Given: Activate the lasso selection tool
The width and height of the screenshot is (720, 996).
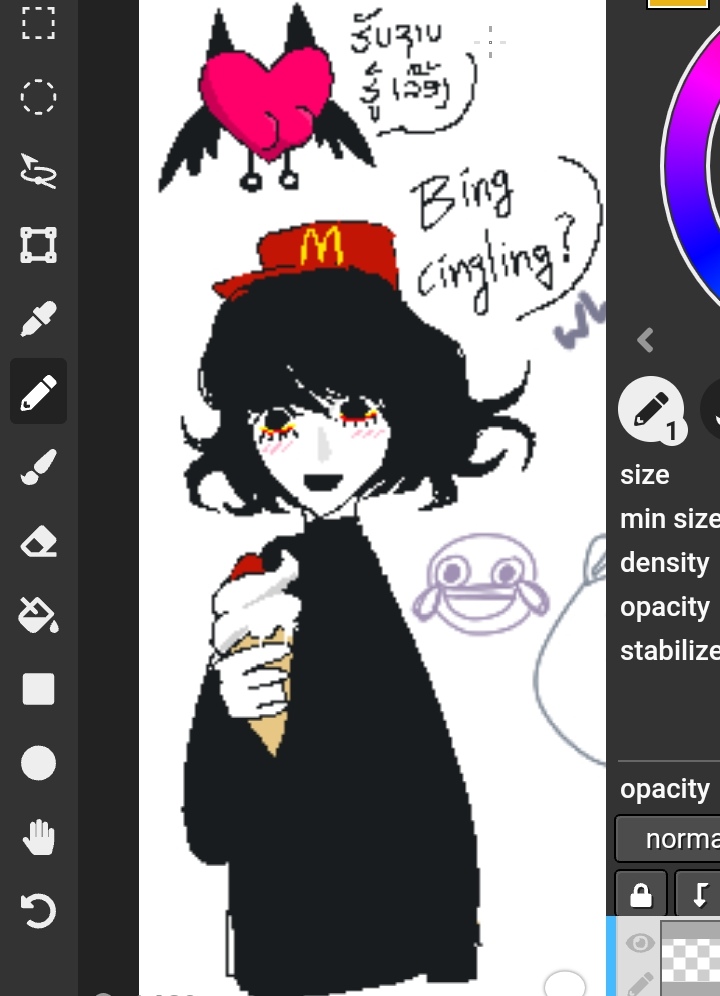Looking at the screenshot, I should coord(38,171).
